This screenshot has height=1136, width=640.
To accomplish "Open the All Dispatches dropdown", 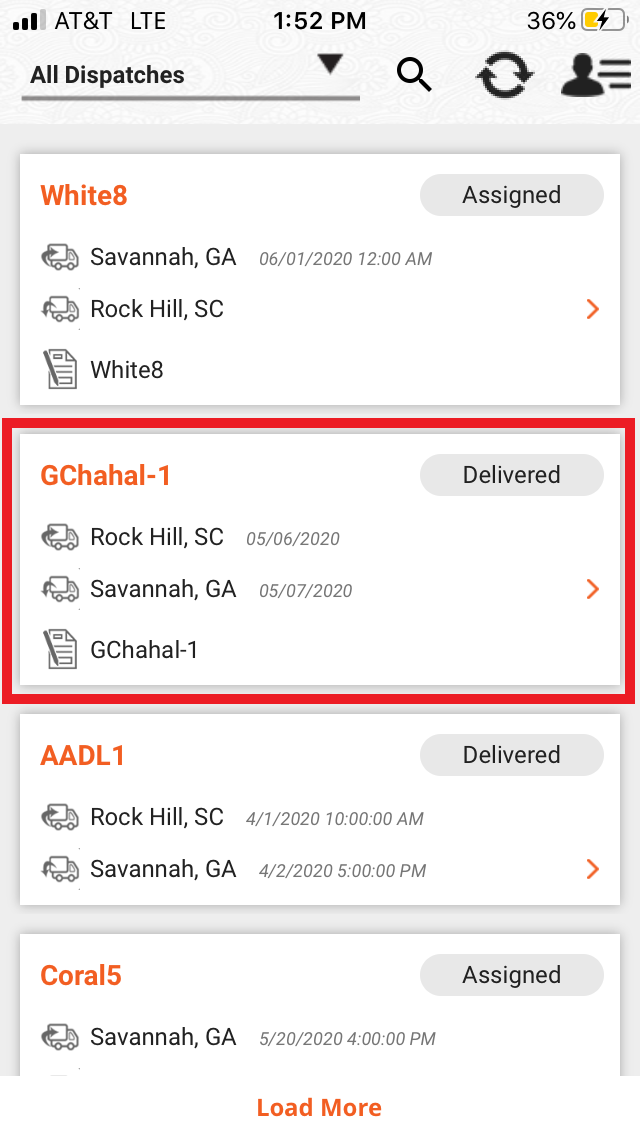I will [190, 75].
